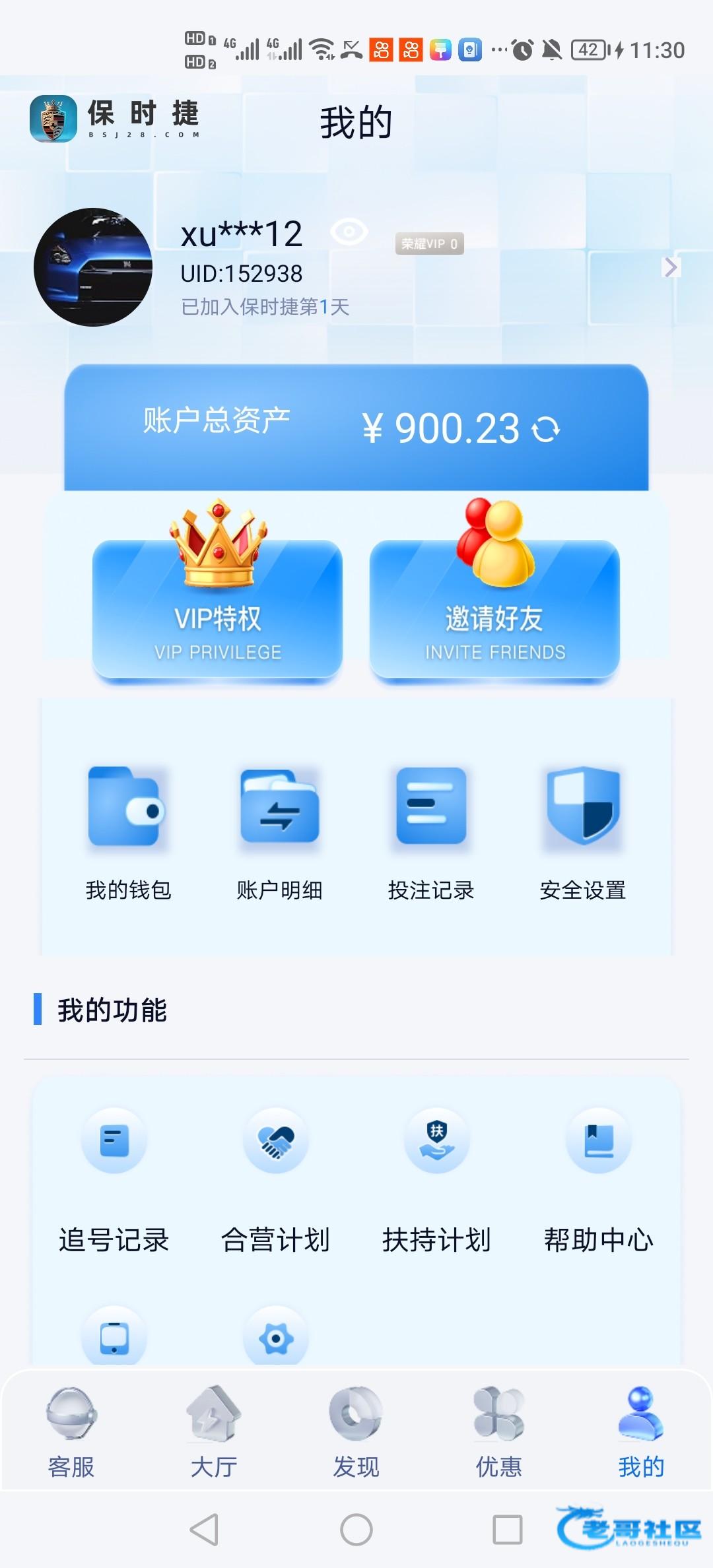This screenshot has width=713, height=1568.
Task: Tap the profile avatar picture
Action: tap(93, 267)
